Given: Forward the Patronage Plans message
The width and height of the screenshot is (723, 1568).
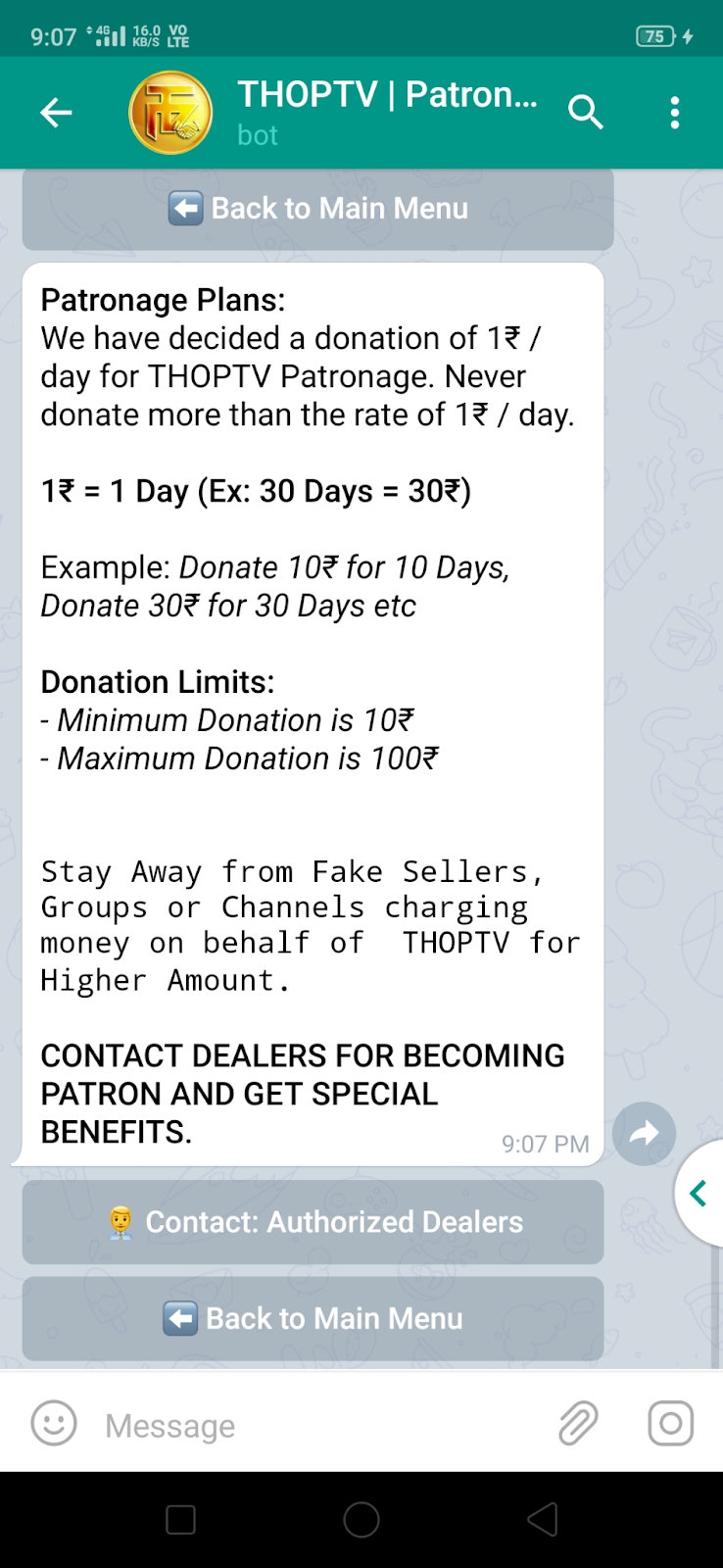Looking at the screenshot, I should click(x=644, y=1134).
